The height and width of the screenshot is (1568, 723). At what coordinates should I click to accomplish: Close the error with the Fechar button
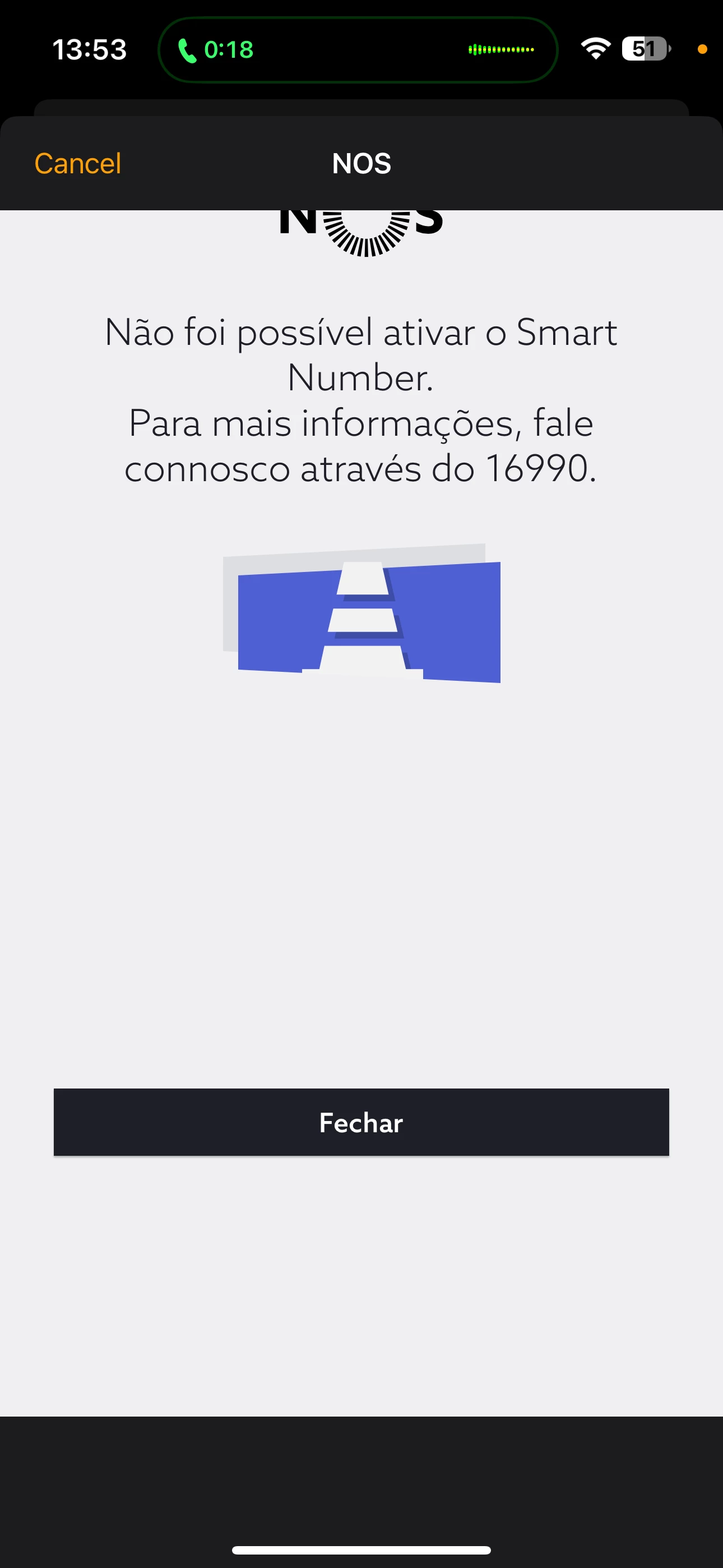[361, 1122]
